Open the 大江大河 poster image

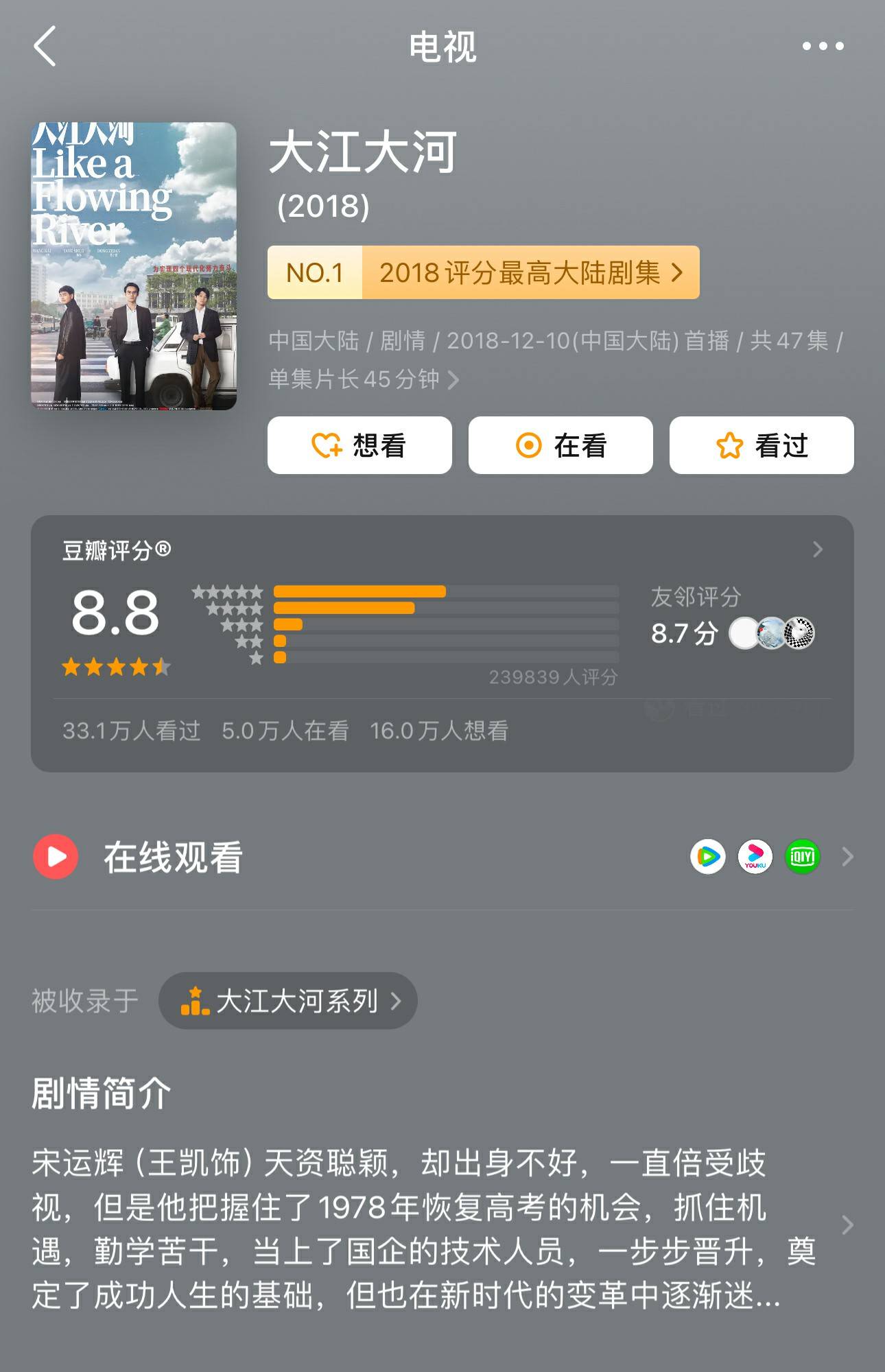134,266
